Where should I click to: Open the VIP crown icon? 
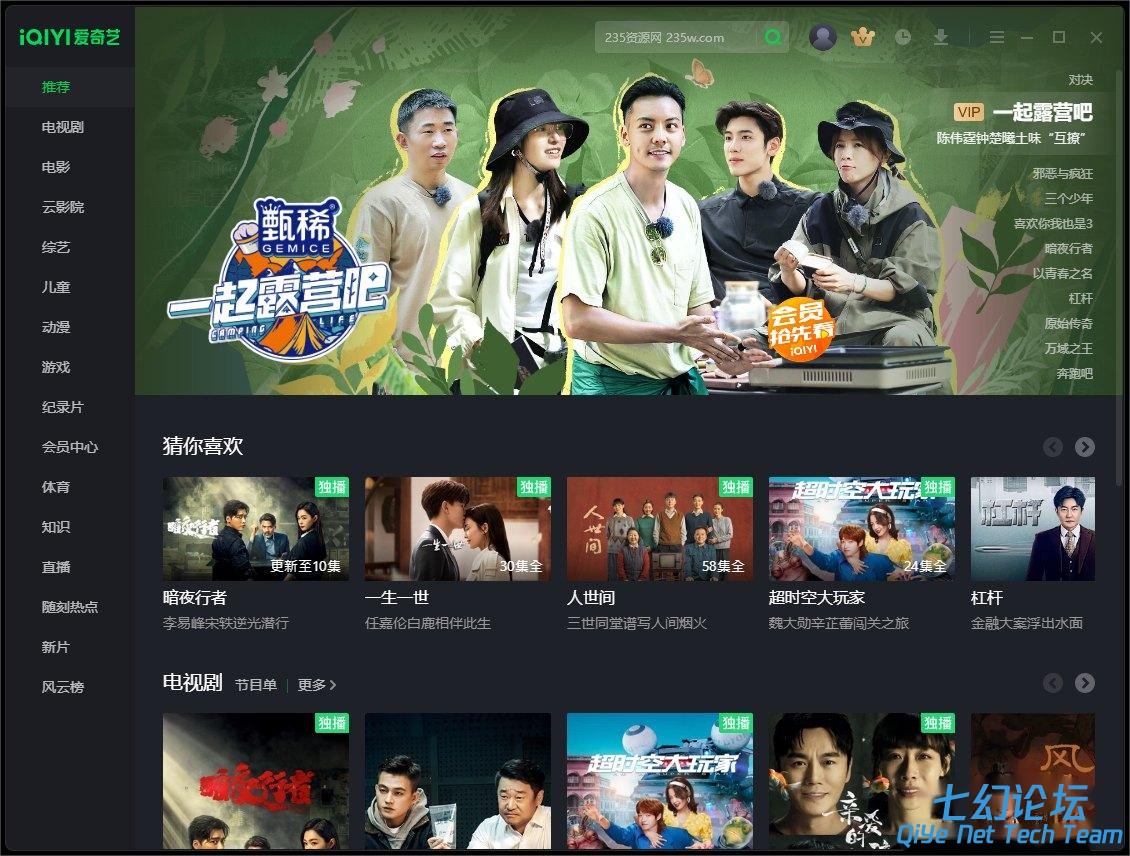click(x=863, y=37)
